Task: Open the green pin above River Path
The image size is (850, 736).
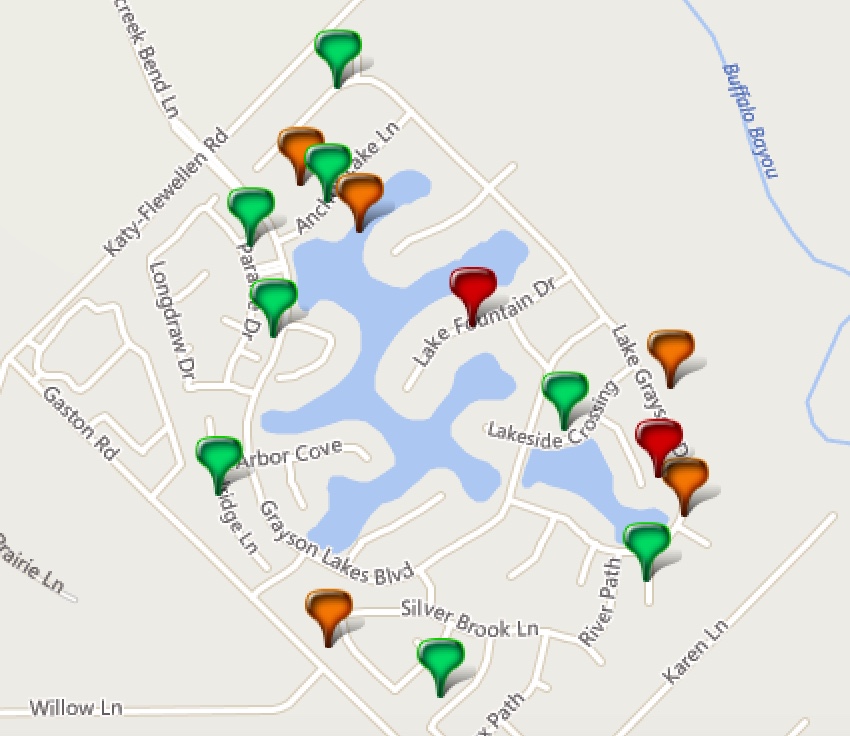Action: click(x=647, y=542)
